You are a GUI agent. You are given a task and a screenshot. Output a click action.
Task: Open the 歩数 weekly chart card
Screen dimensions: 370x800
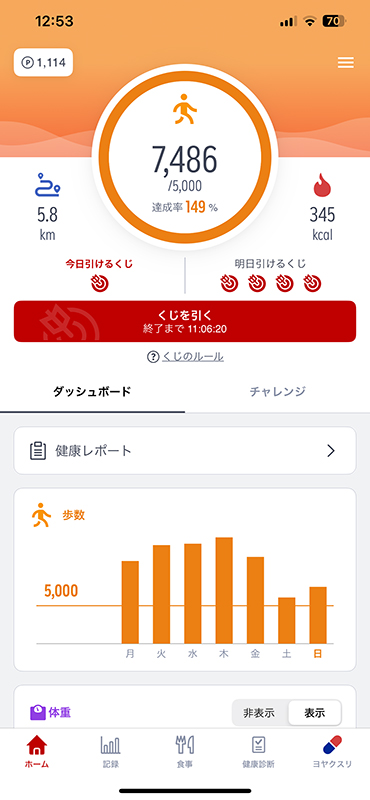point(185,580)
